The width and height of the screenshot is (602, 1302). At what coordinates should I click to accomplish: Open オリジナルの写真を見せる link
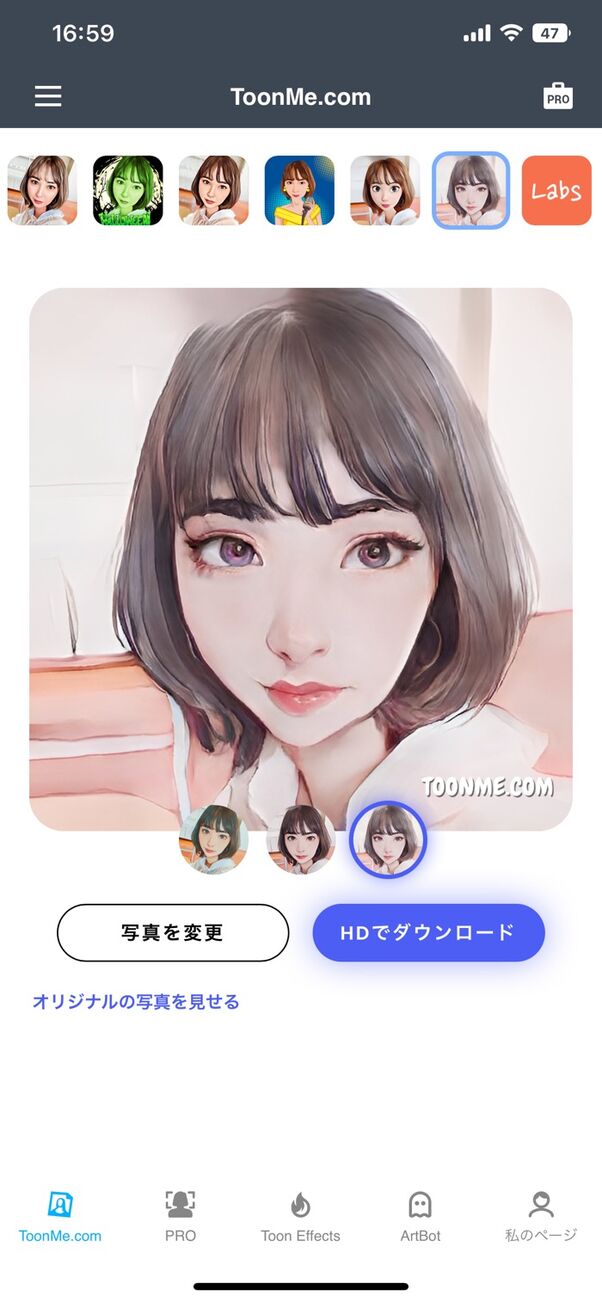(x=136, y=1001)
